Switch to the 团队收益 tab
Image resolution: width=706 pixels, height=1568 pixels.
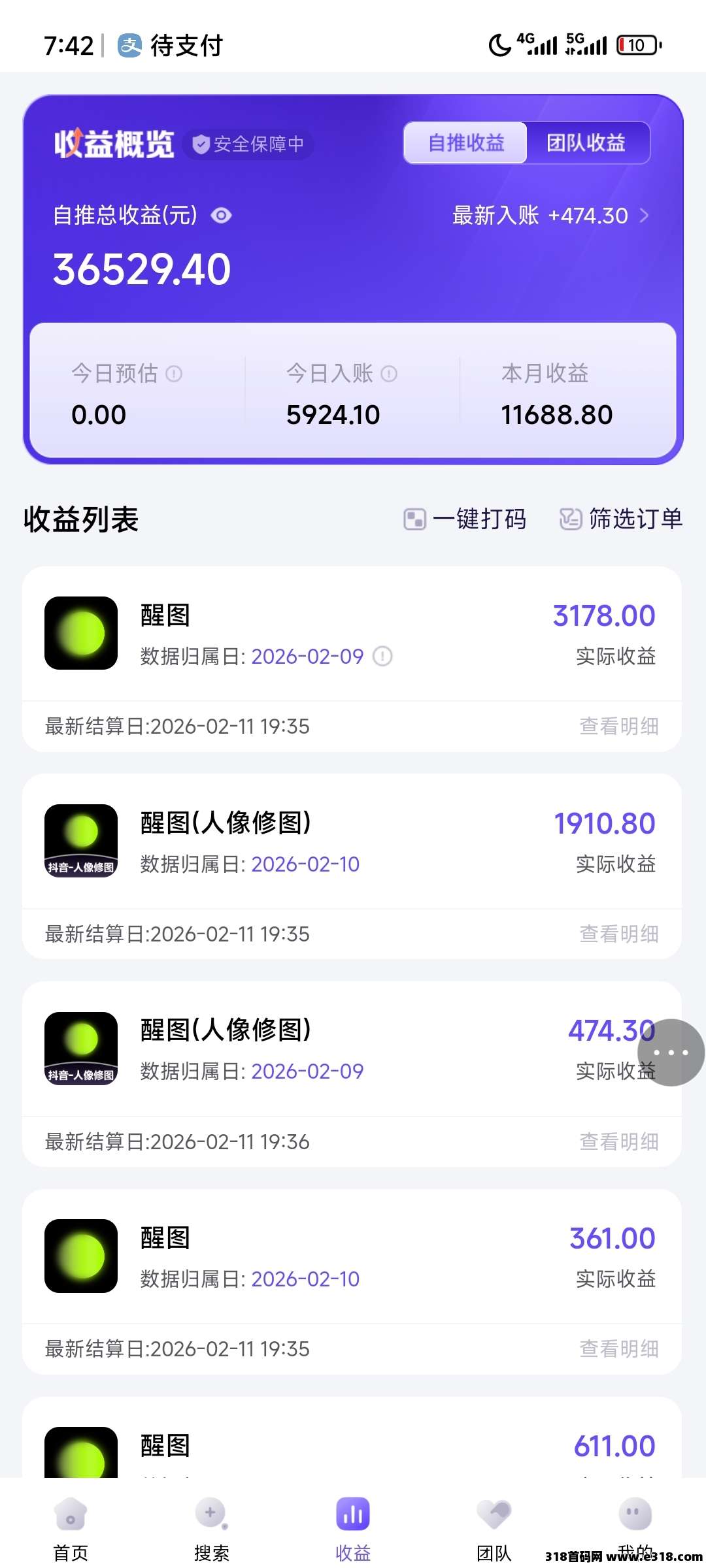click(586, 142)
